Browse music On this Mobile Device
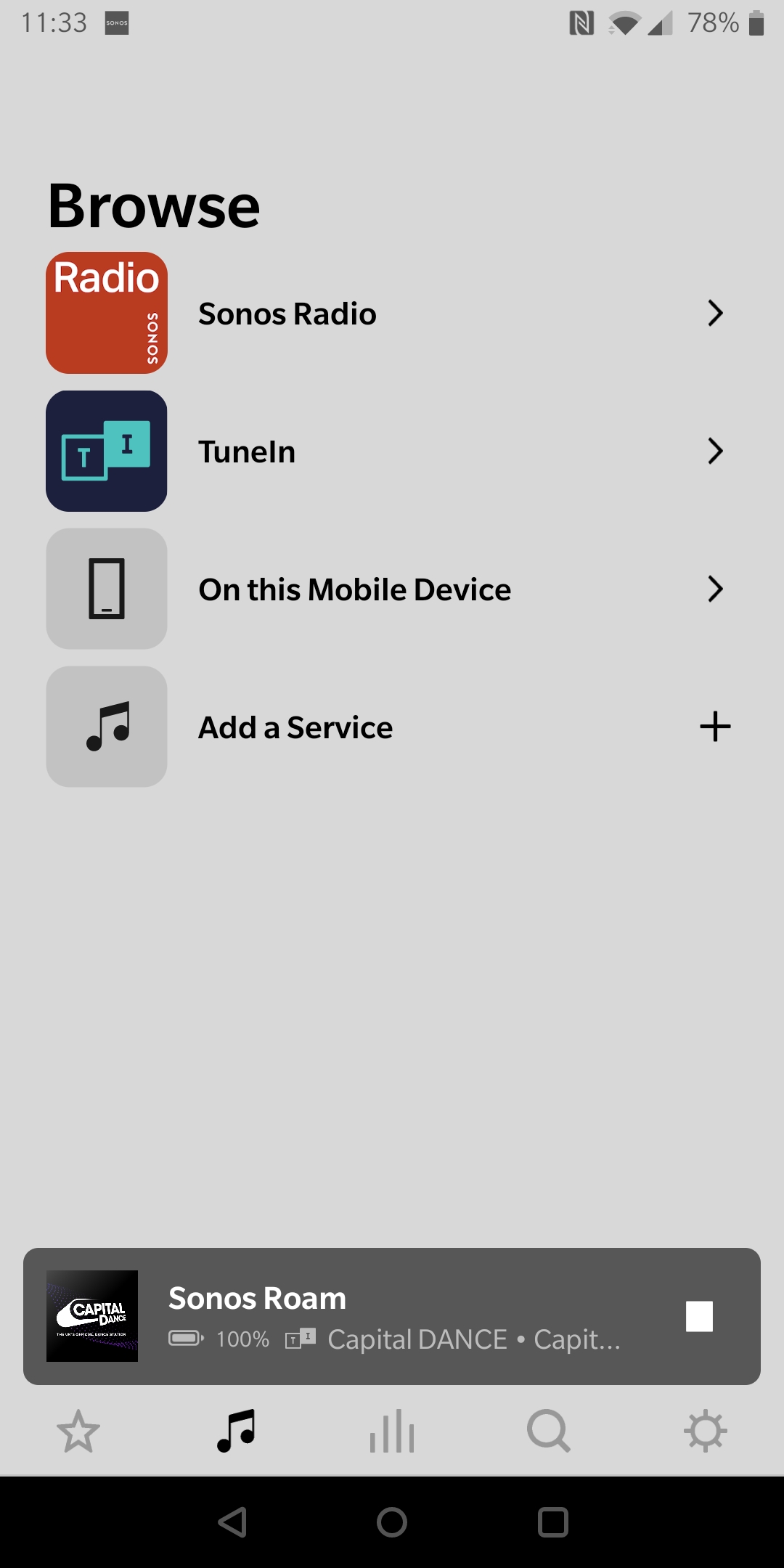This screenshot has width=784, height=1568. coord(392,589)
